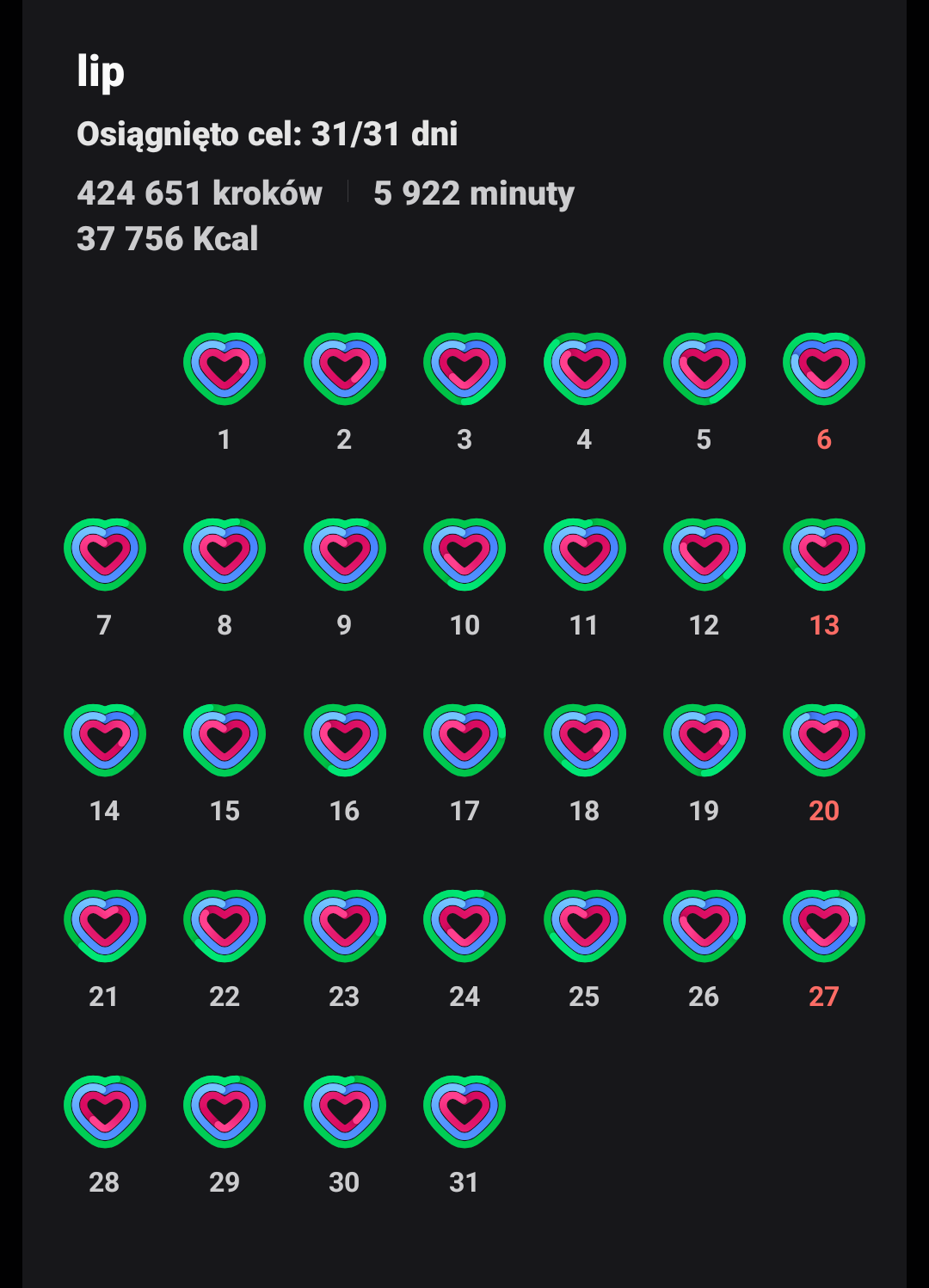View activity record for day 7
This screenshot has height=1288, width=929.
pyautogui.click(x=105, y=555)
